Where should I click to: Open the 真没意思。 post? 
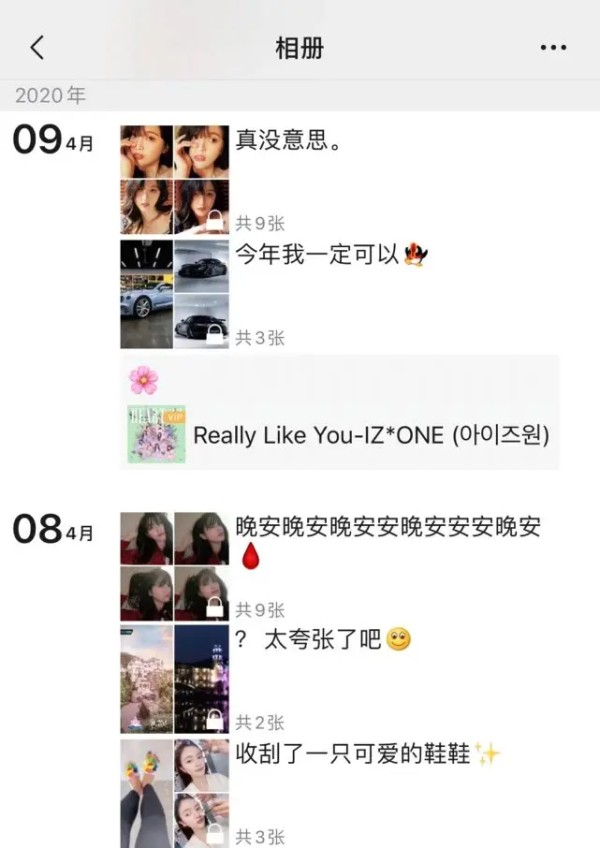(175, 180)
